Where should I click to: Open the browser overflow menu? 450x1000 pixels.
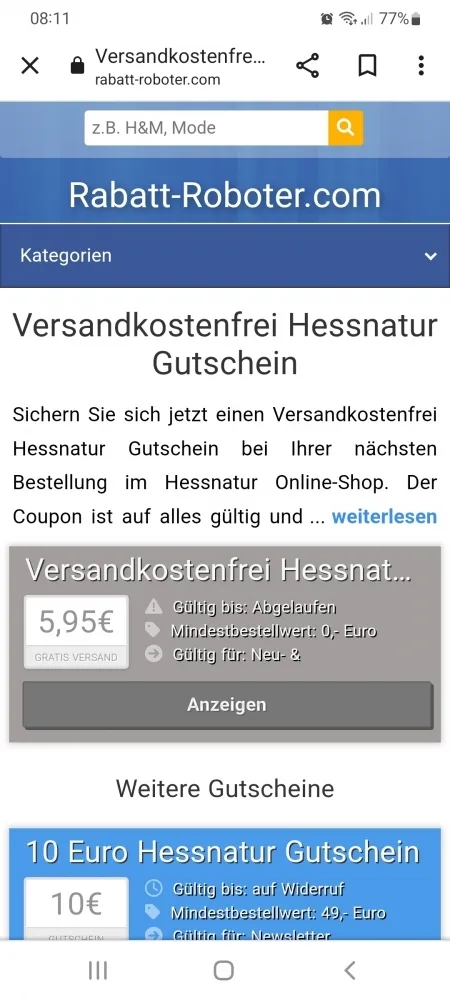click(x=421, y=66)
